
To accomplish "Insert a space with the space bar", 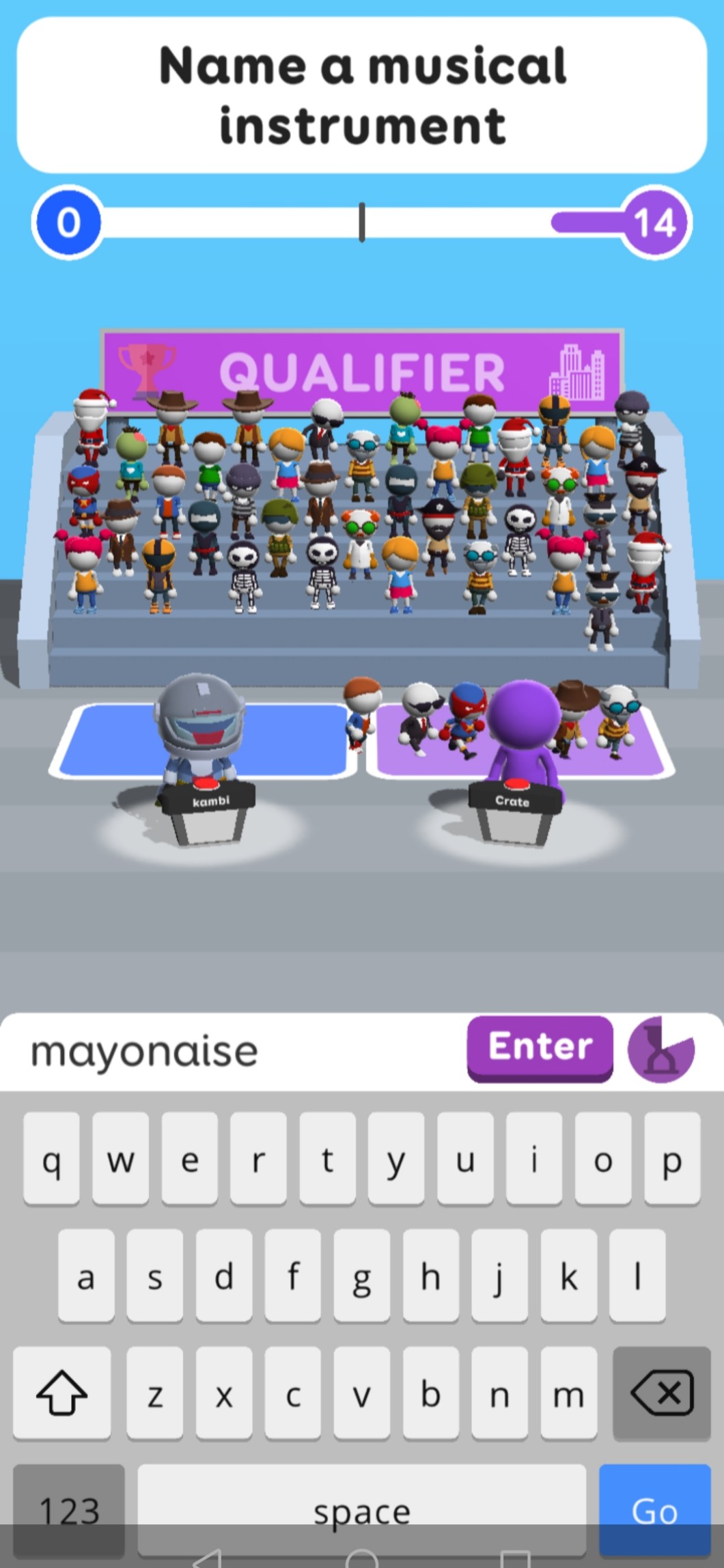I will click(361, 1508).
